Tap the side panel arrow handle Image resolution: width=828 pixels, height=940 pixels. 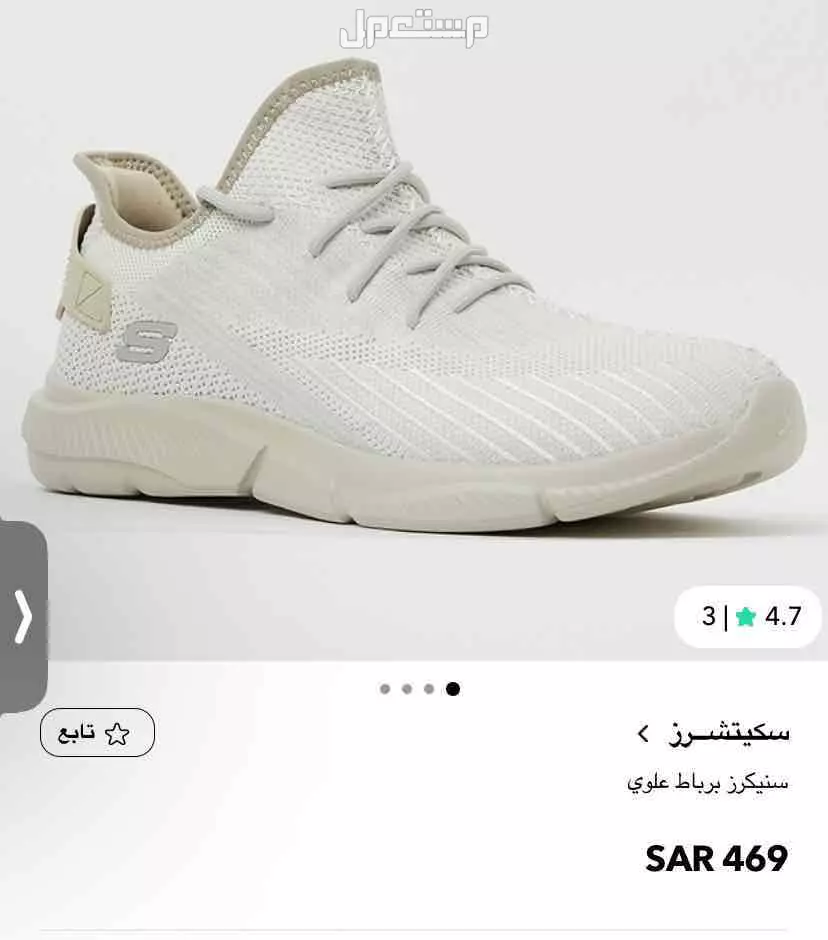pyautogui.click(x=22, y=616)
